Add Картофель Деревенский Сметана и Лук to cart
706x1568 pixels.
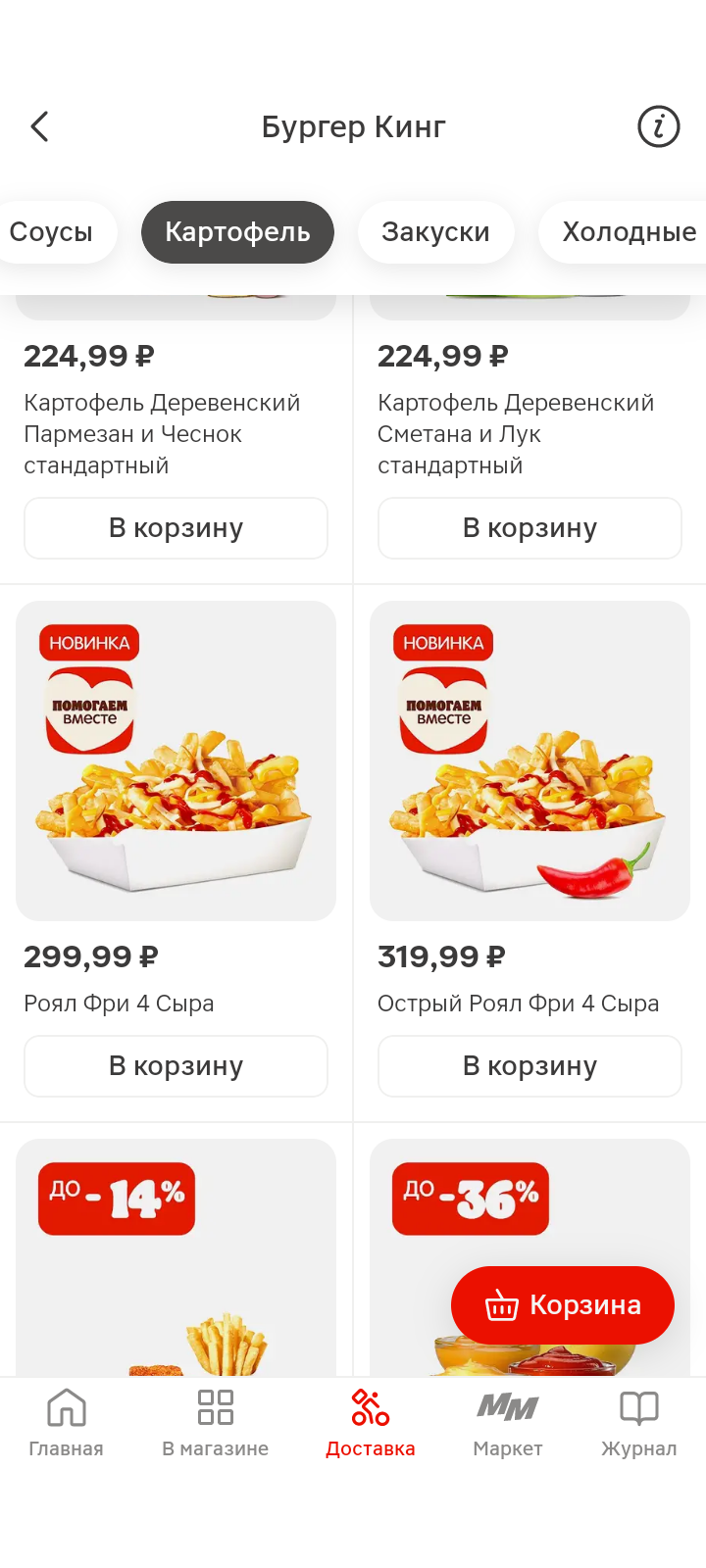coord(529,528)
